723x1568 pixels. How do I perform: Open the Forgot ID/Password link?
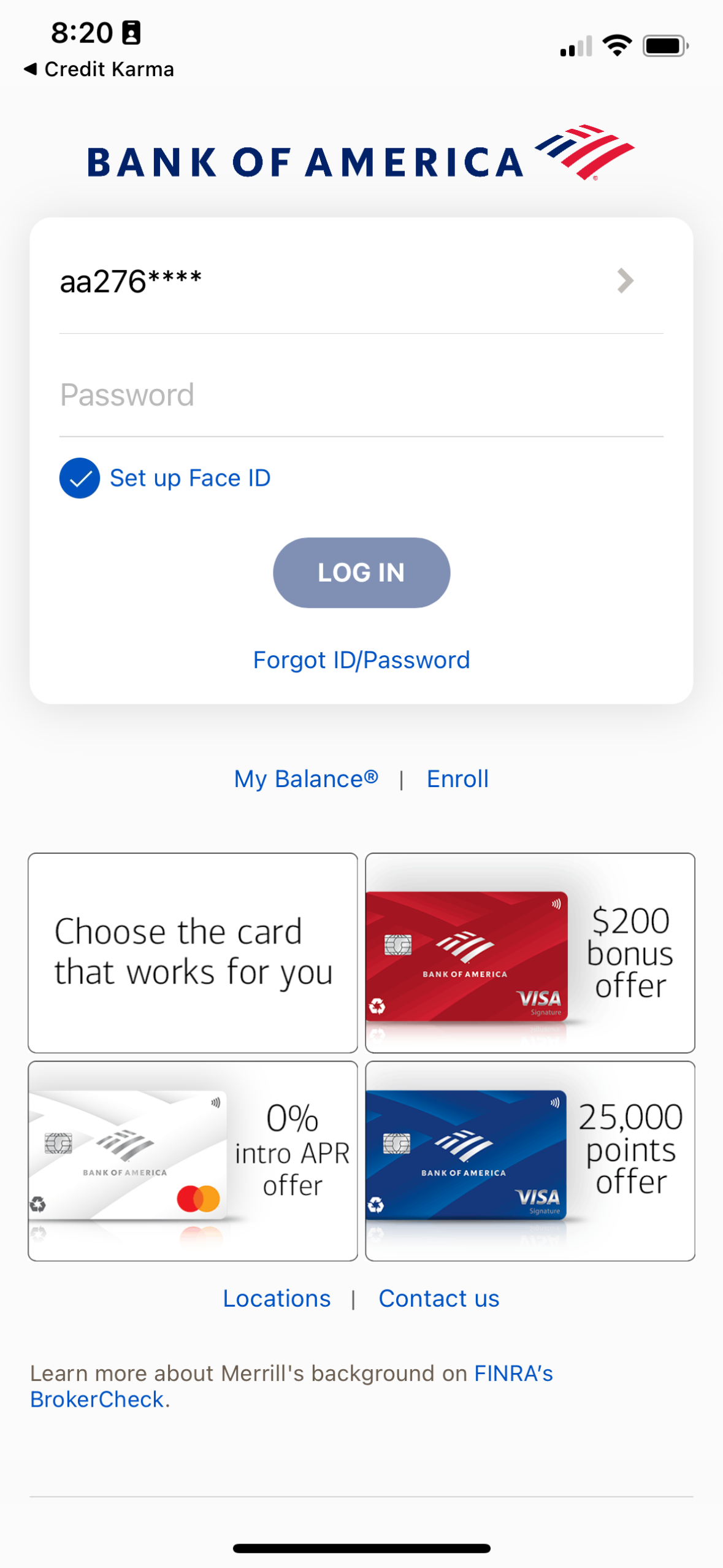pyautogui.click(x=361, y=659)
